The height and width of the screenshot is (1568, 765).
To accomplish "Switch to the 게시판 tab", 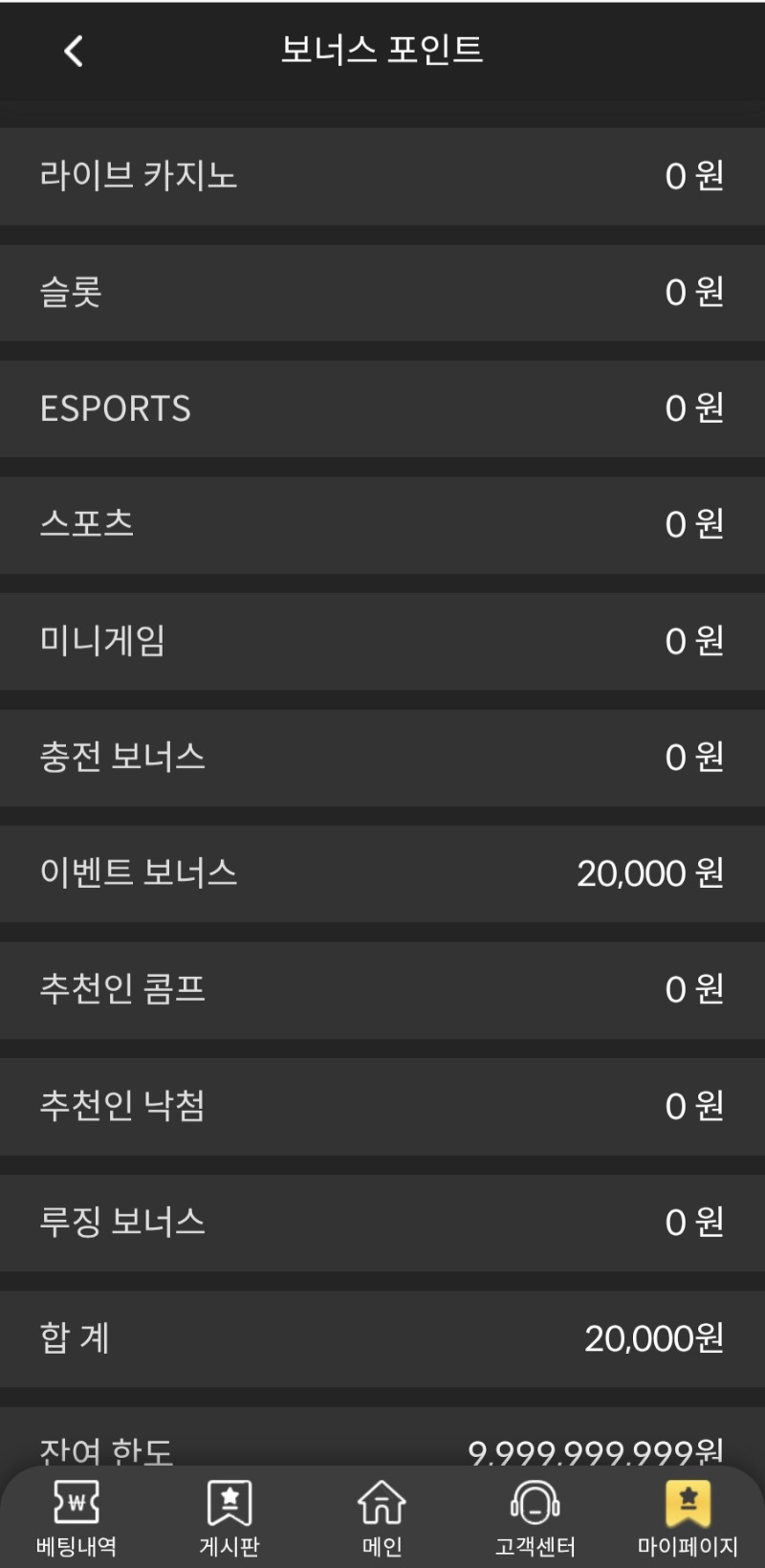I will [x=229, y=1517].
